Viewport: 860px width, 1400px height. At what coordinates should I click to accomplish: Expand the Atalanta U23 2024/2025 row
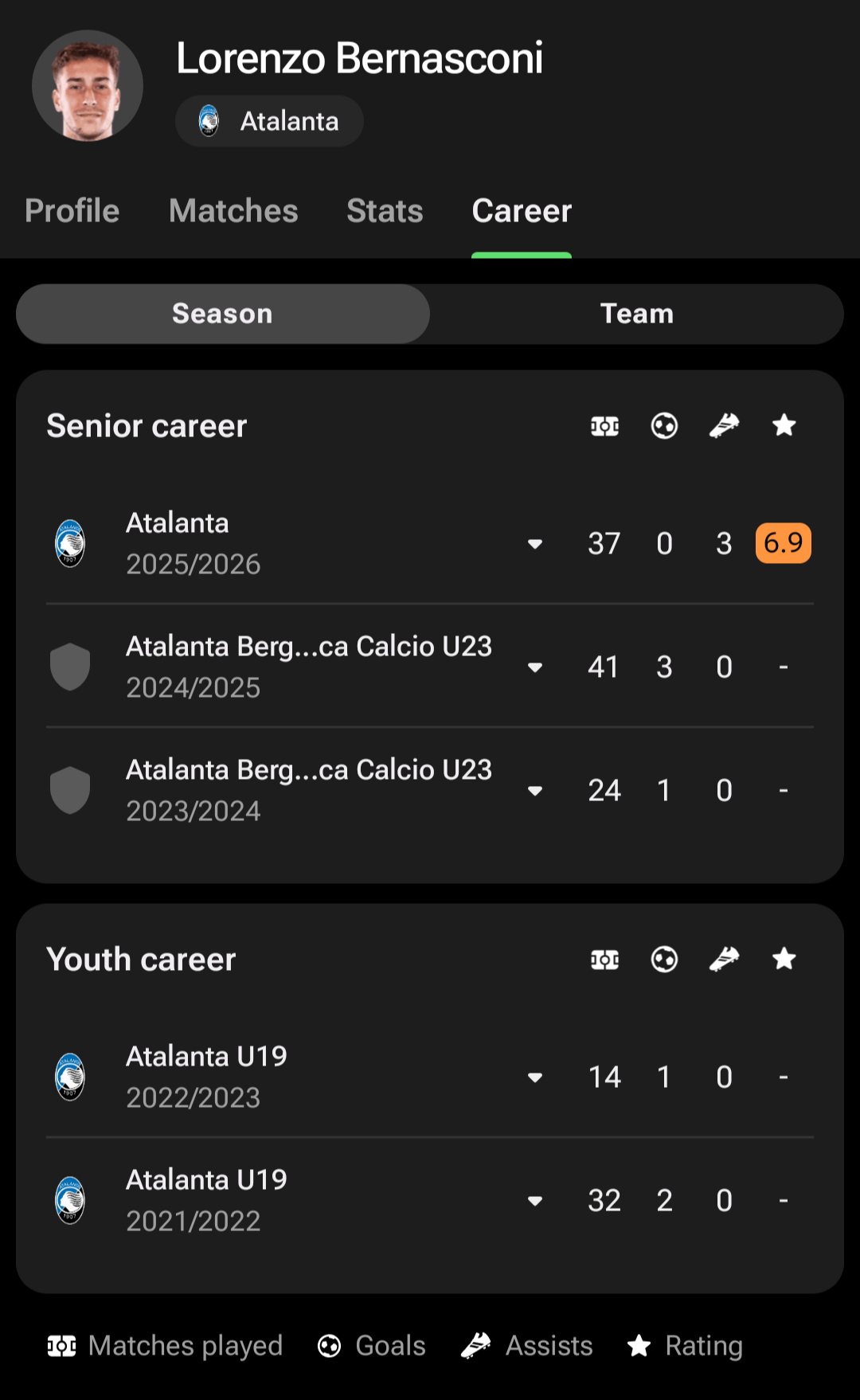(x=535, y=667)
